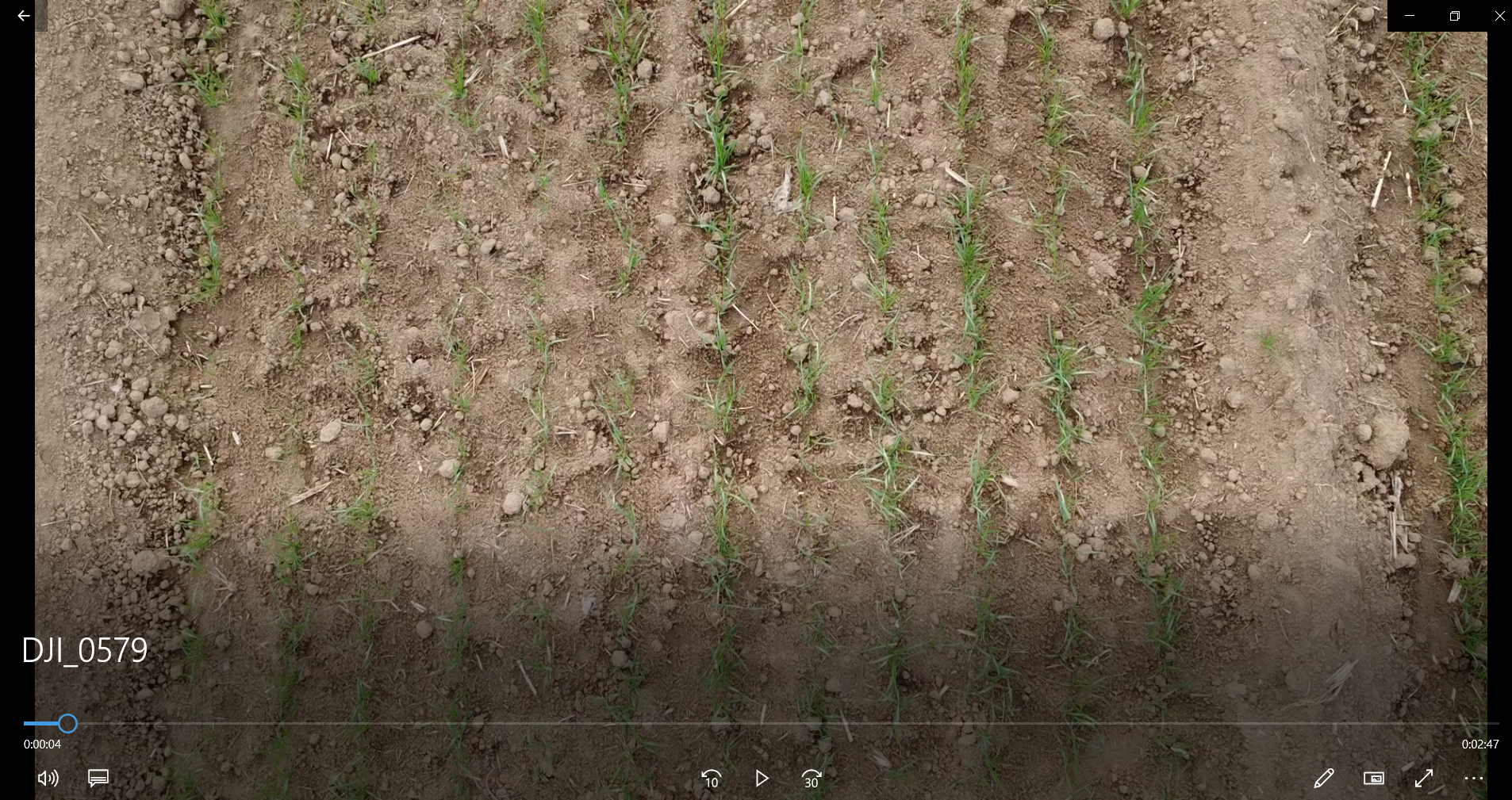This screenshot has height=800, width=1512.
Task: Enter full screen mode
Action: click(x=1424, y=779)
